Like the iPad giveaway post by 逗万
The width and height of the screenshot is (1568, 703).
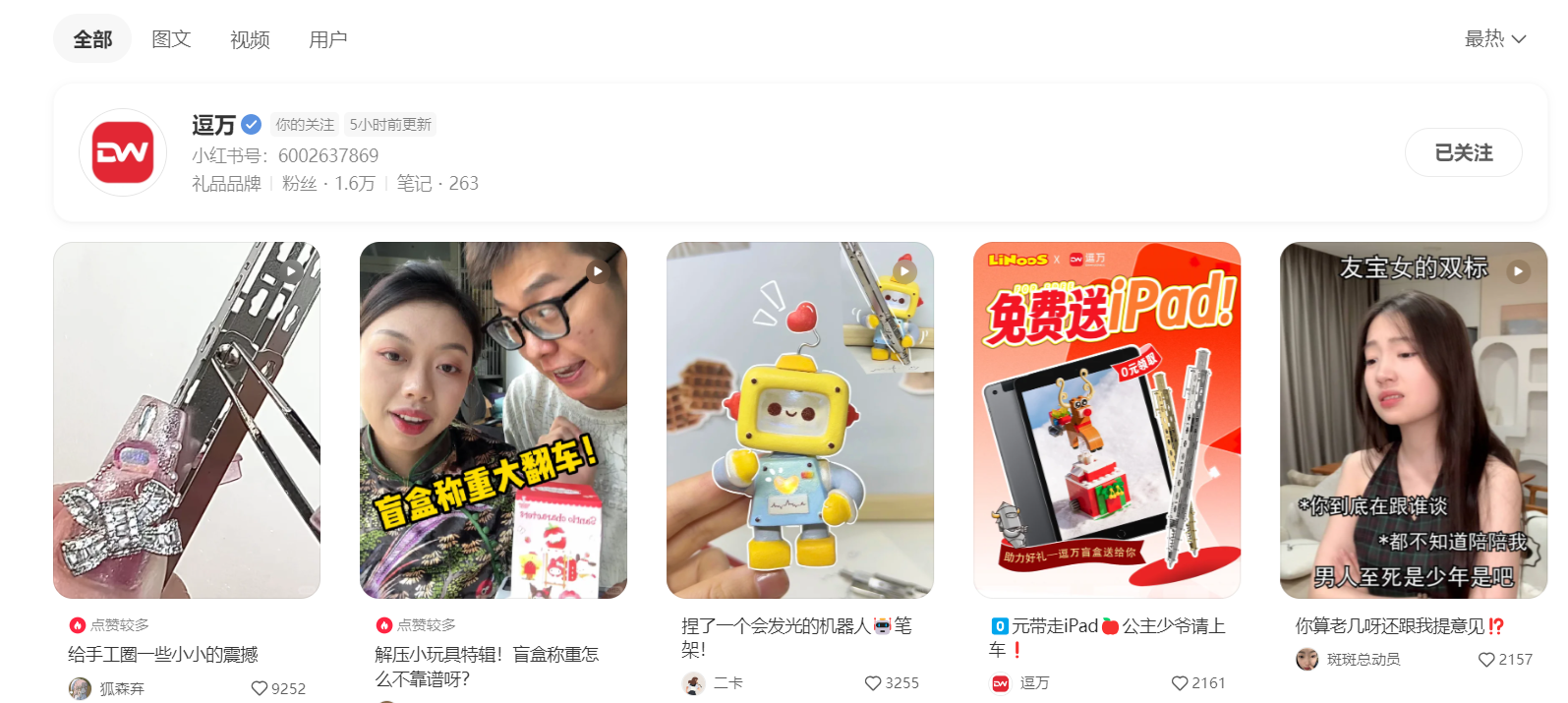point(1180,682)
